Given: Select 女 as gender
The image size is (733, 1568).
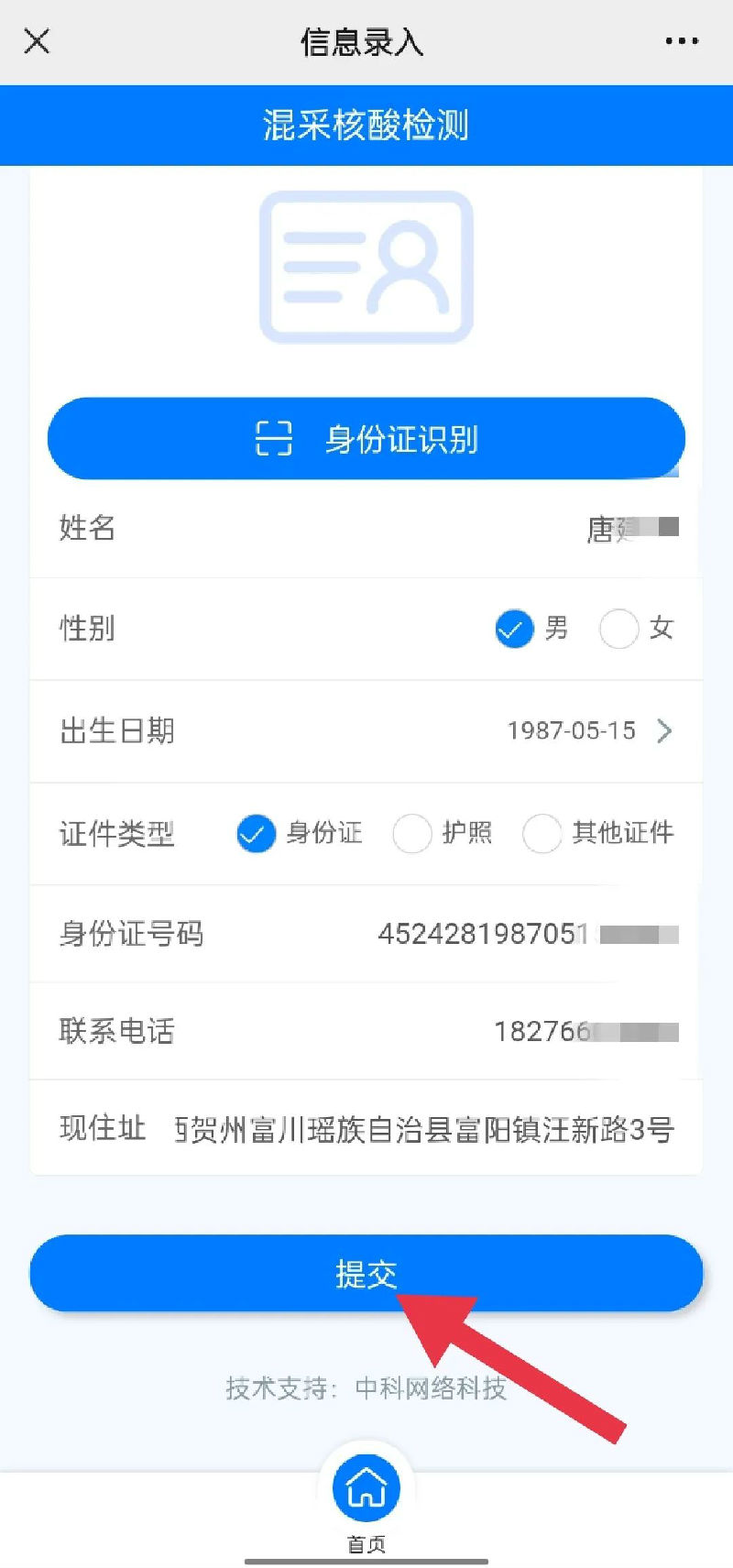Looking at the screenshot, I should pos(619,629).
